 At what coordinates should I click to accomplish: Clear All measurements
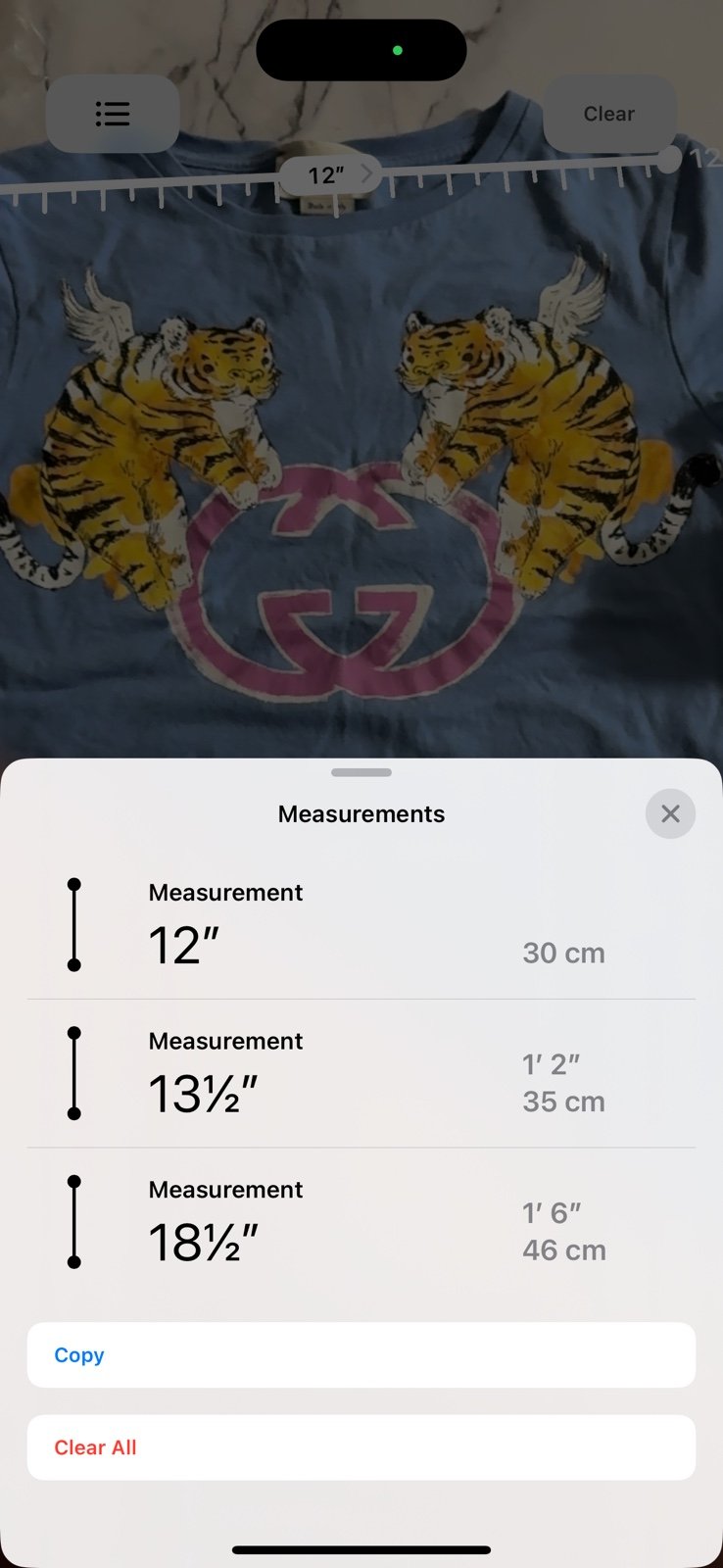[x=361, y=1447]
